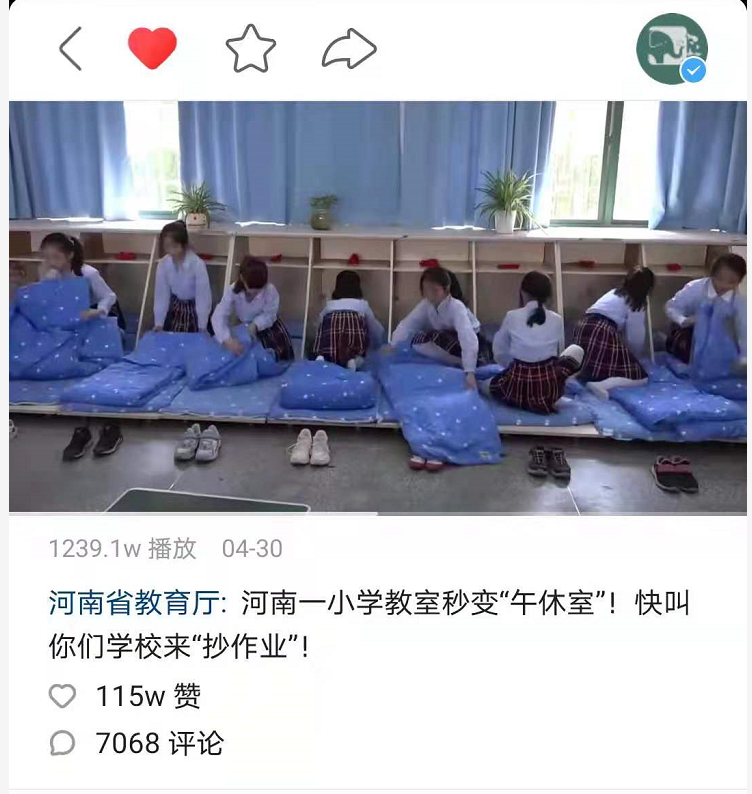Open the verified elephant profile avatar
The image size is (752, 794).
tap(672, 49)
